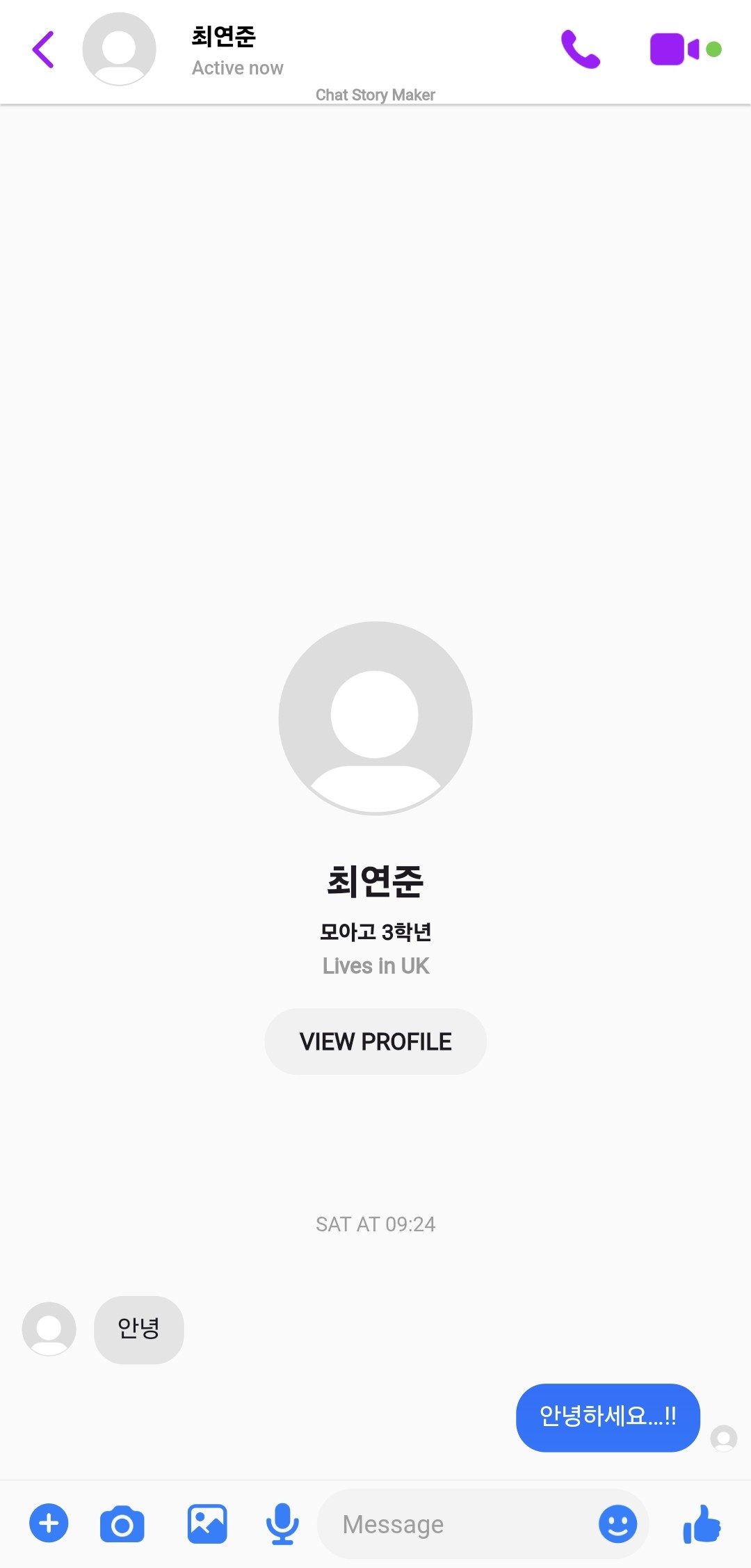This screenshot has width=751, height=1568.
Task: Start a video call with 최연준
Action: point(674,49)
